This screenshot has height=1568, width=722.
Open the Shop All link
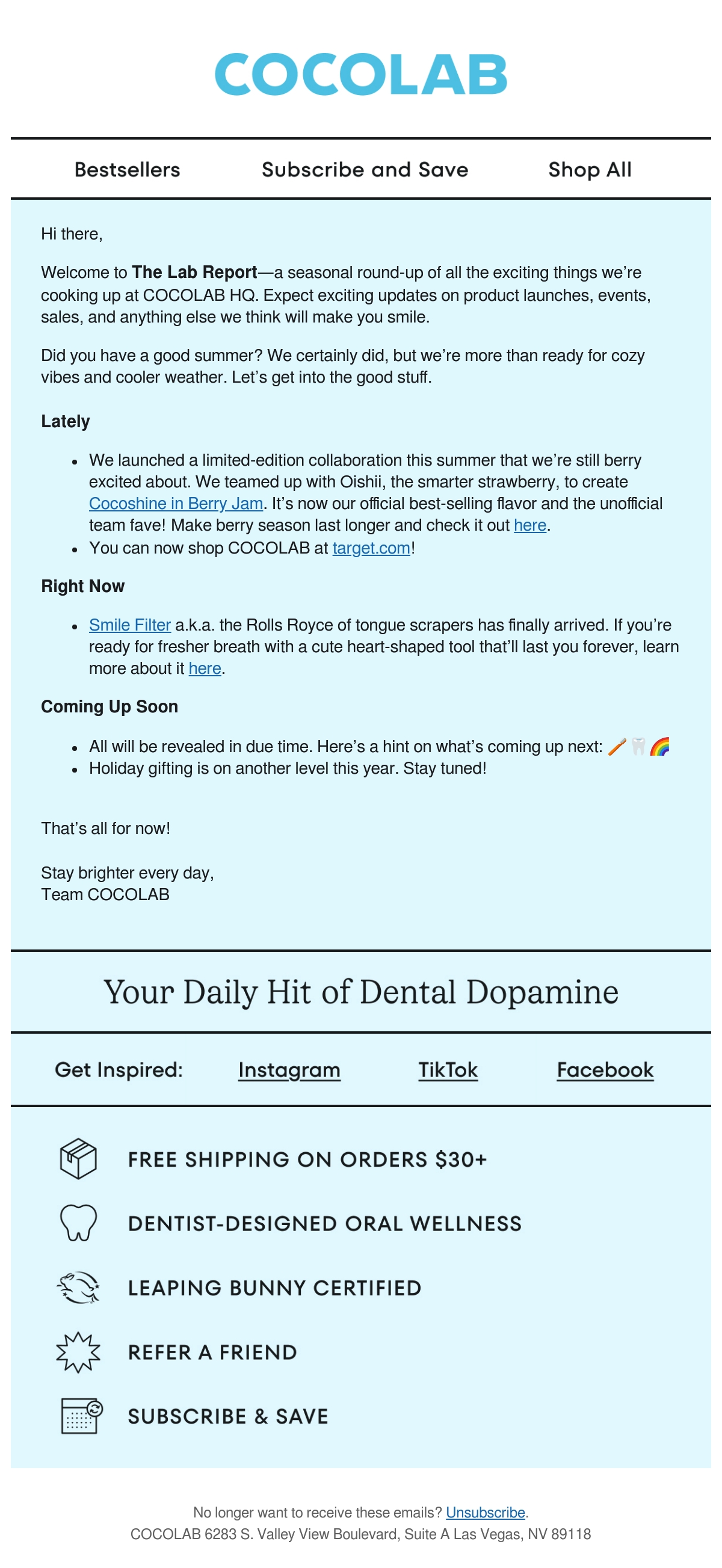tap(589, 169)
